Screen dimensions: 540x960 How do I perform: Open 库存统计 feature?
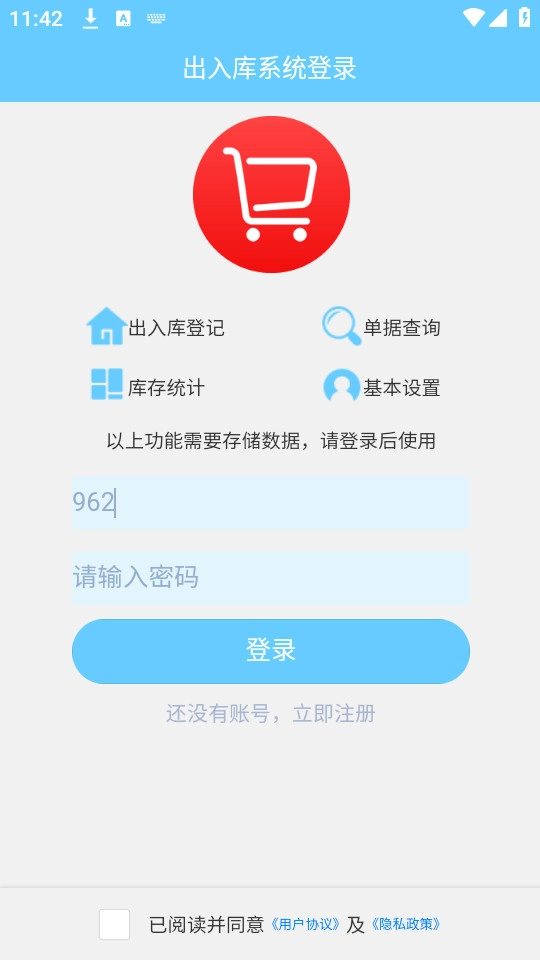pyautogui.click(x=148, y=387)
